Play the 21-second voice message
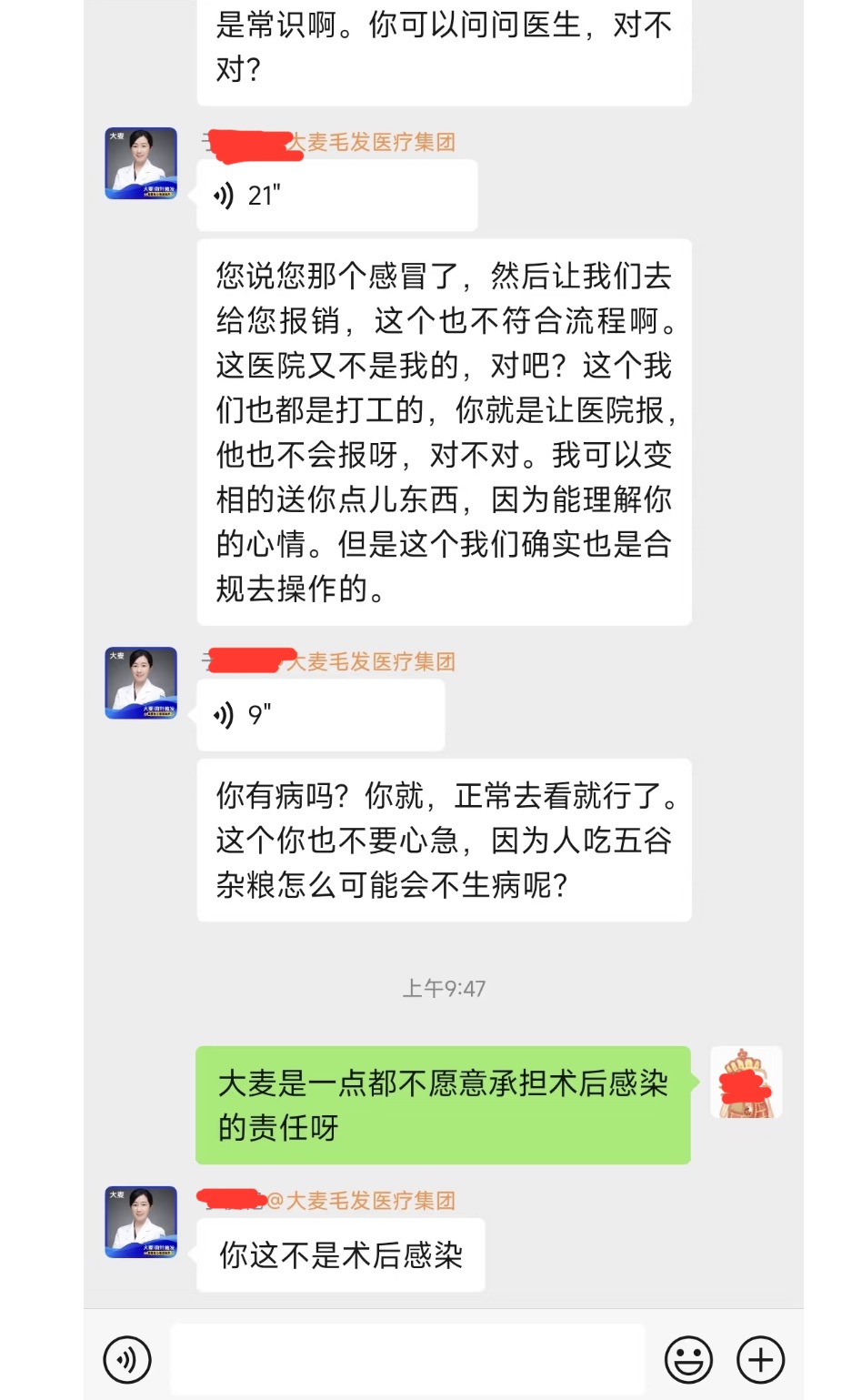The image size is (842, 1400). point(336,196)
